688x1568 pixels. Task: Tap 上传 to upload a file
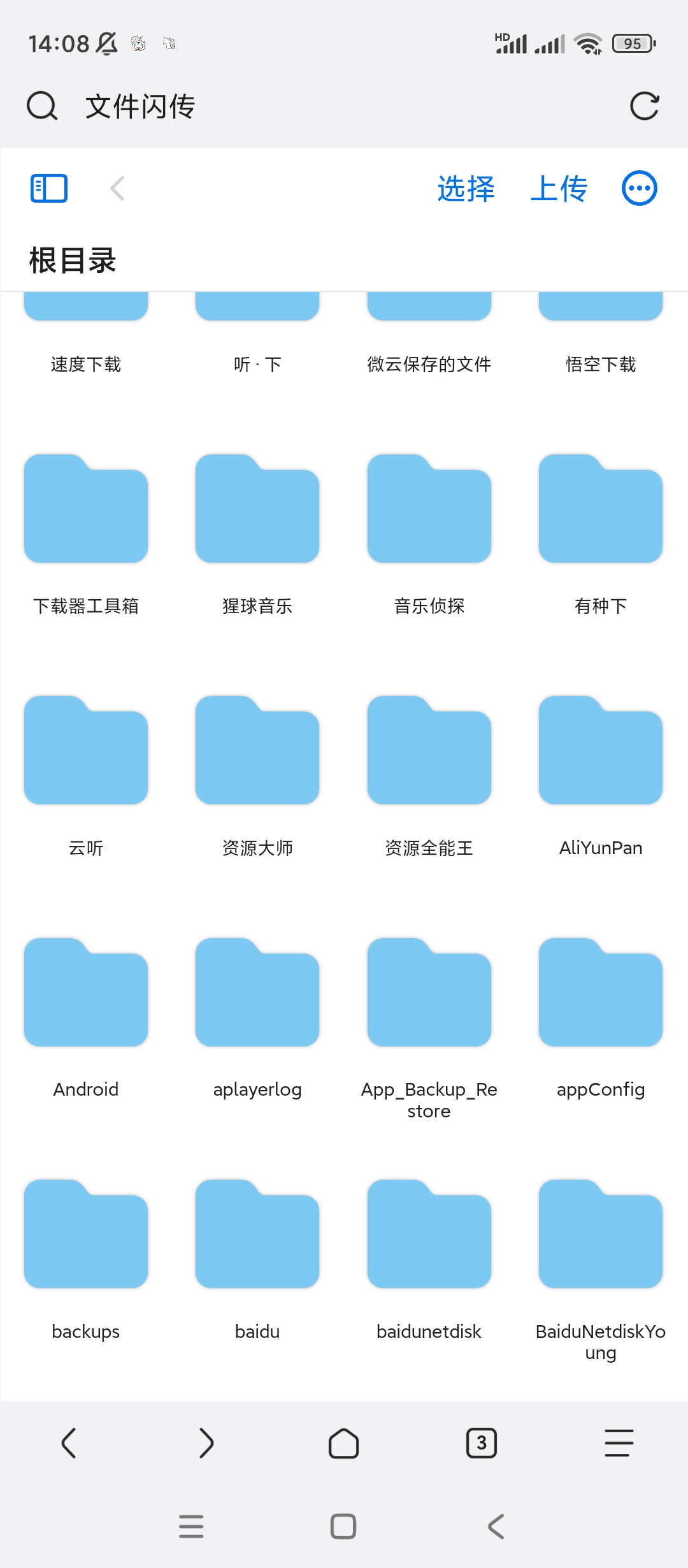point(559,189)
